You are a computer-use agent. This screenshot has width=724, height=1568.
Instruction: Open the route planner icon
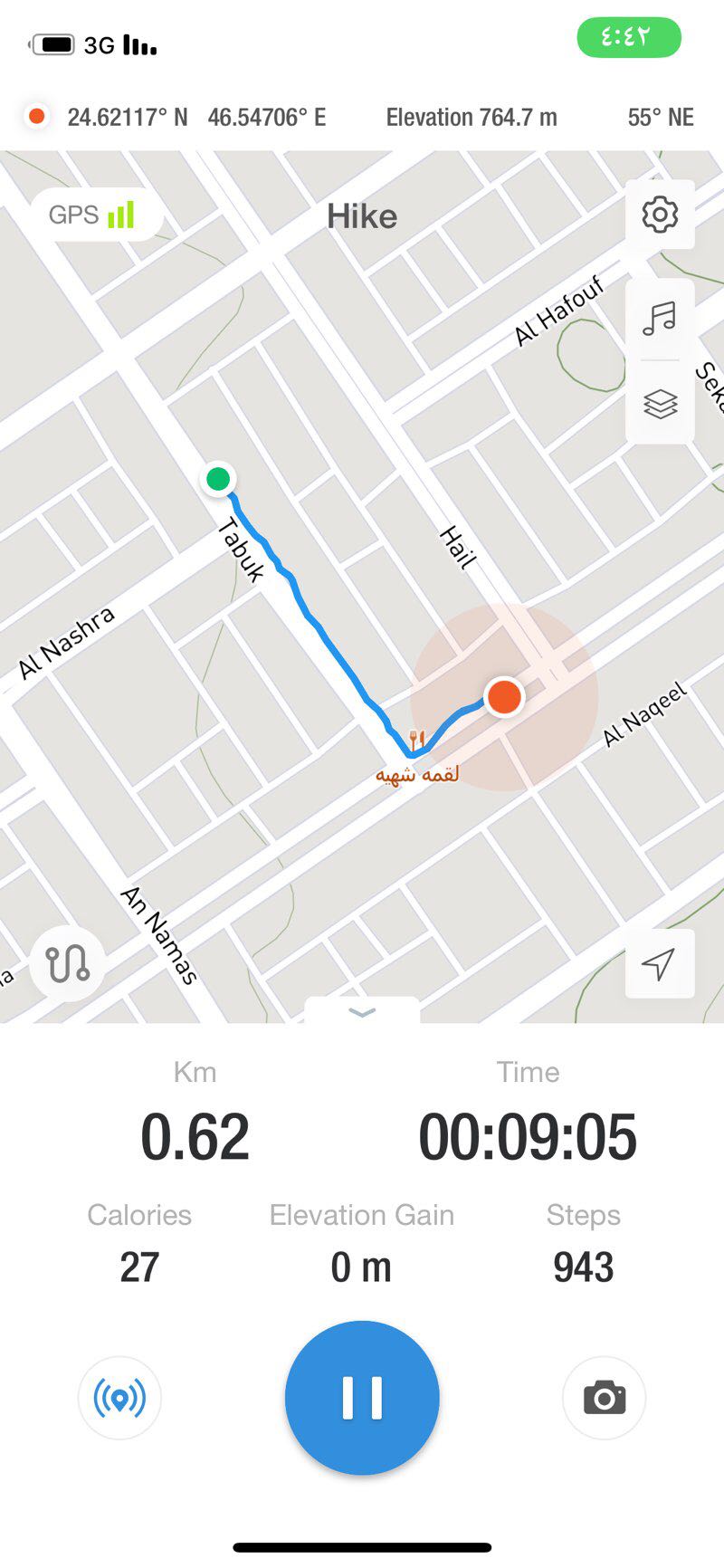click(x=67, y=963)
